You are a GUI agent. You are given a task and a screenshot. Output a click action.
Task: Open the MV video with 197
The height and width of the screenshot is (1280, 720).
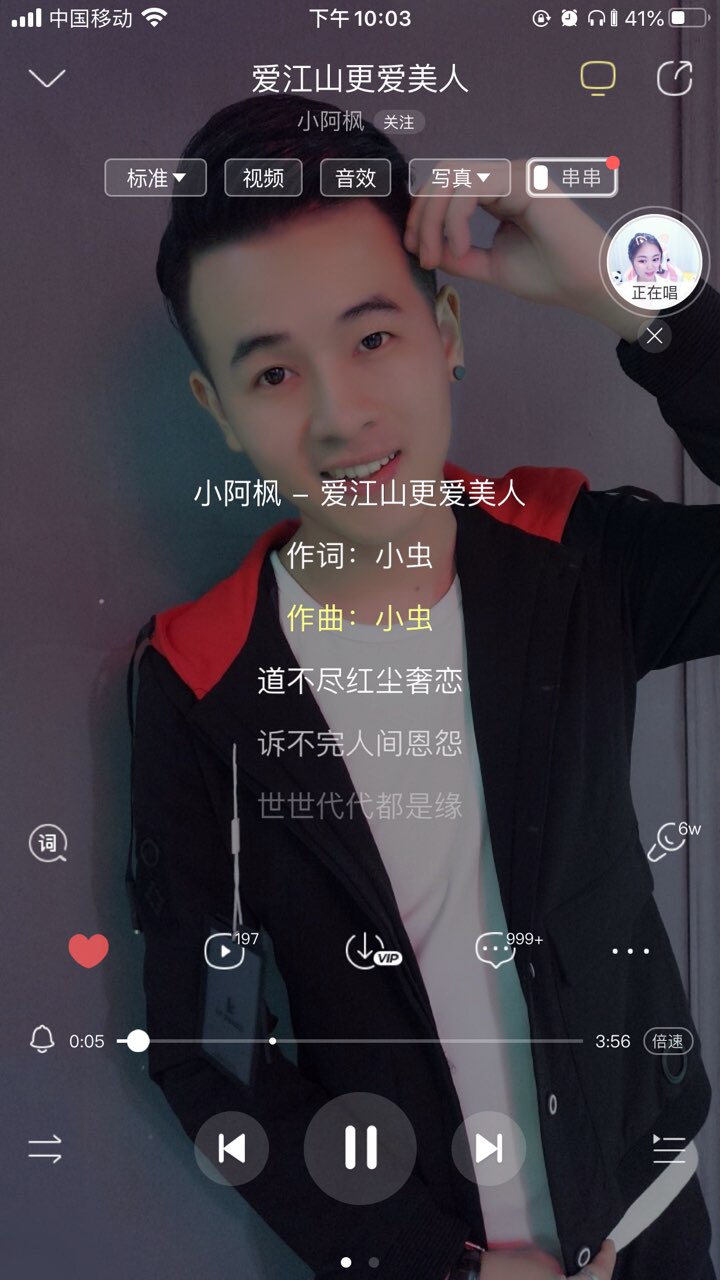pyautogui.click(x=230, y=950)
